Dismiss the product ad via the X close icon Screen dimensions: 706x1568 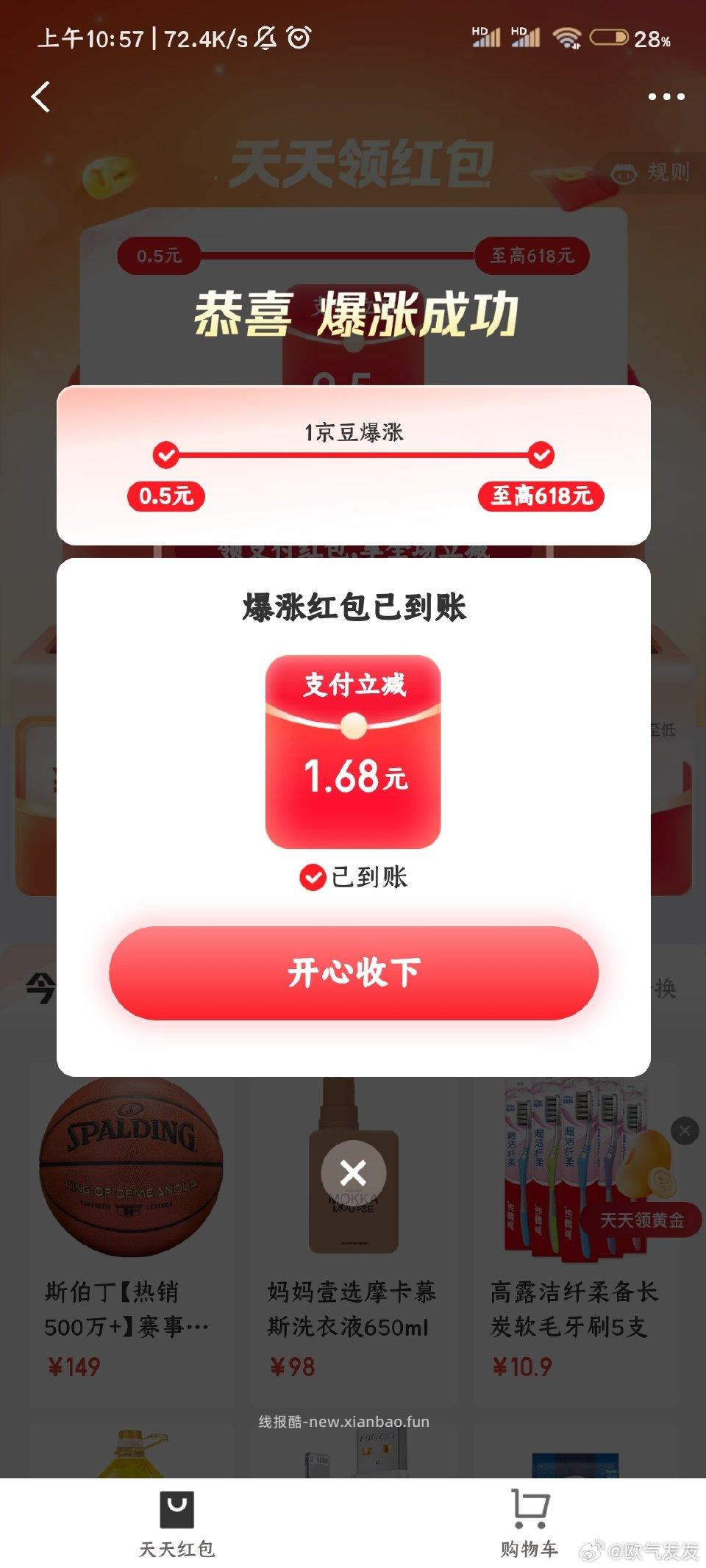(x=354, y=1172)
